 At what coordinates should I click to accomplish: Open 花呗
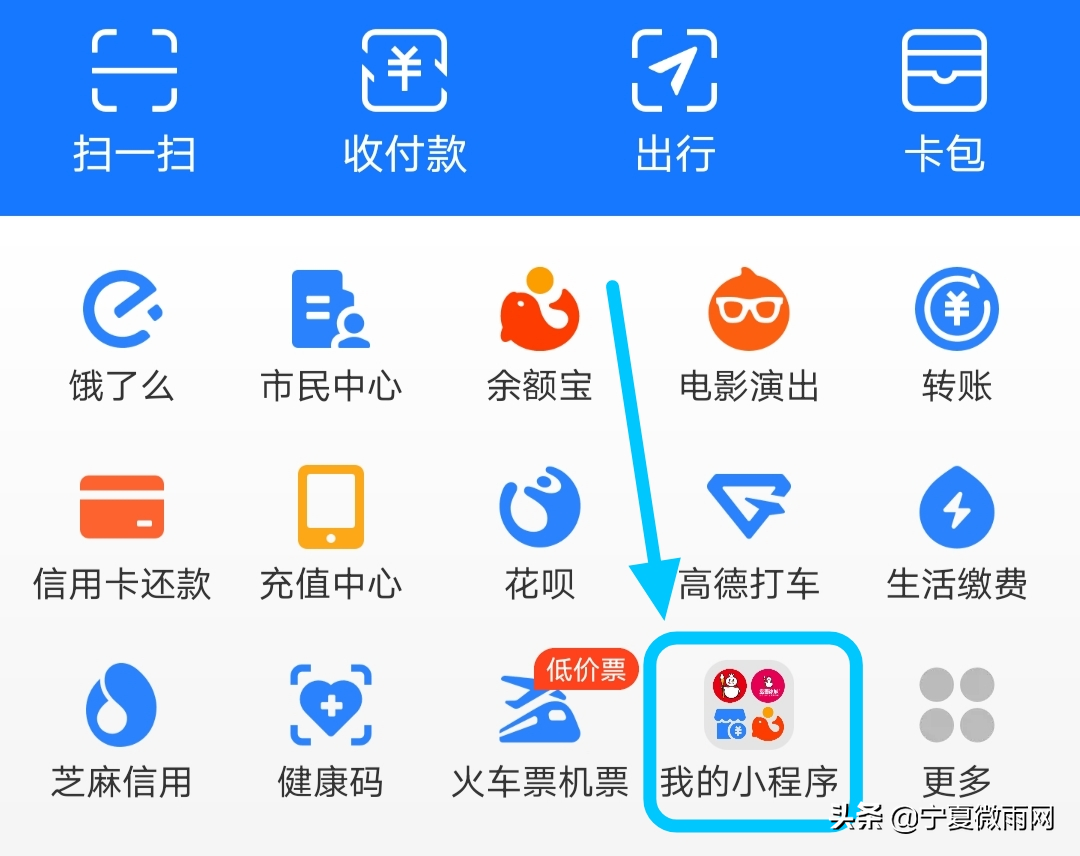pos(540,532)
